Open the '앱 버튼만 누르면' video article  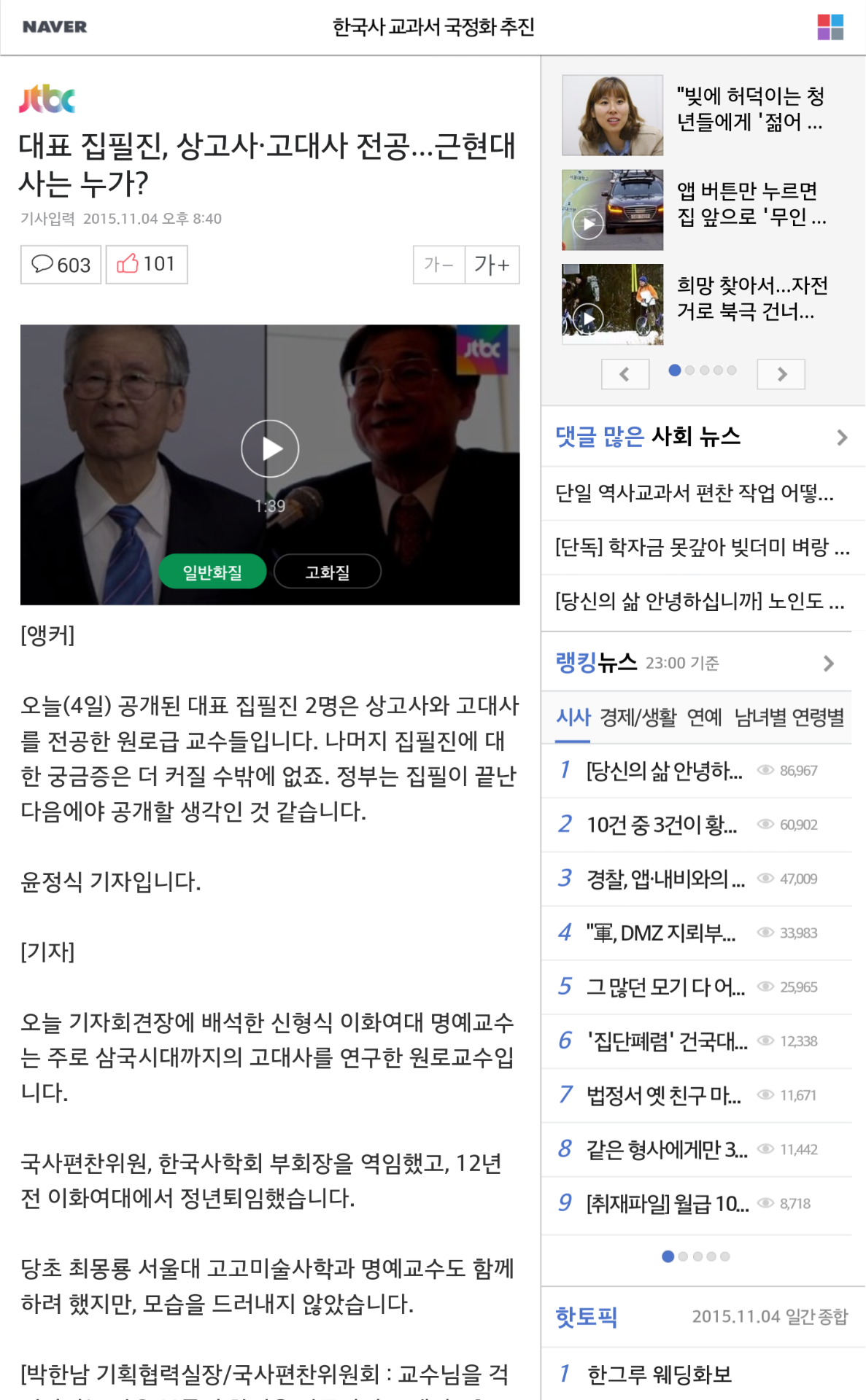point(750,204)
